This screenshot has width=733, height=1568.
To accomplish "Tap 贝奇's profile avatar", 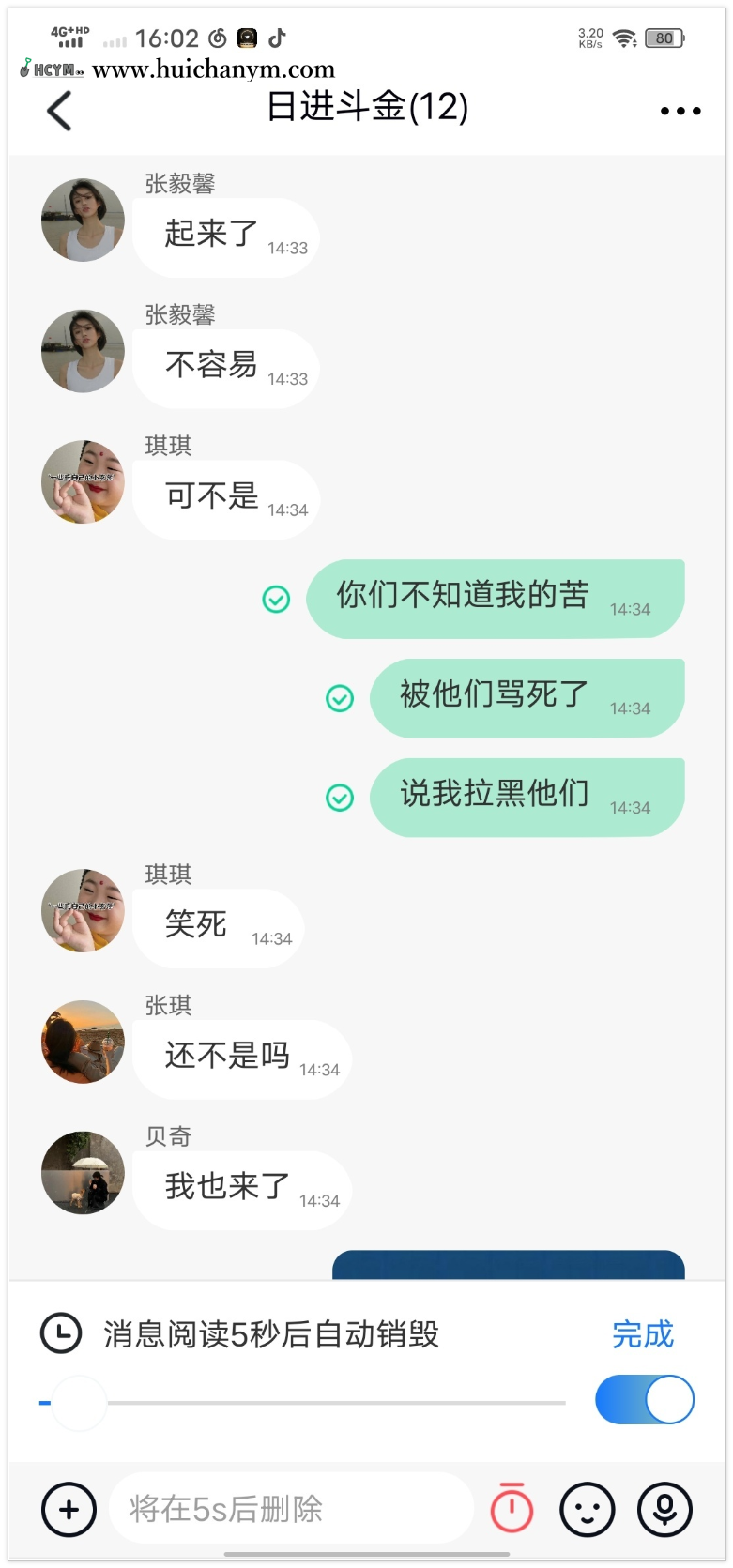I will click(83, 1173).
